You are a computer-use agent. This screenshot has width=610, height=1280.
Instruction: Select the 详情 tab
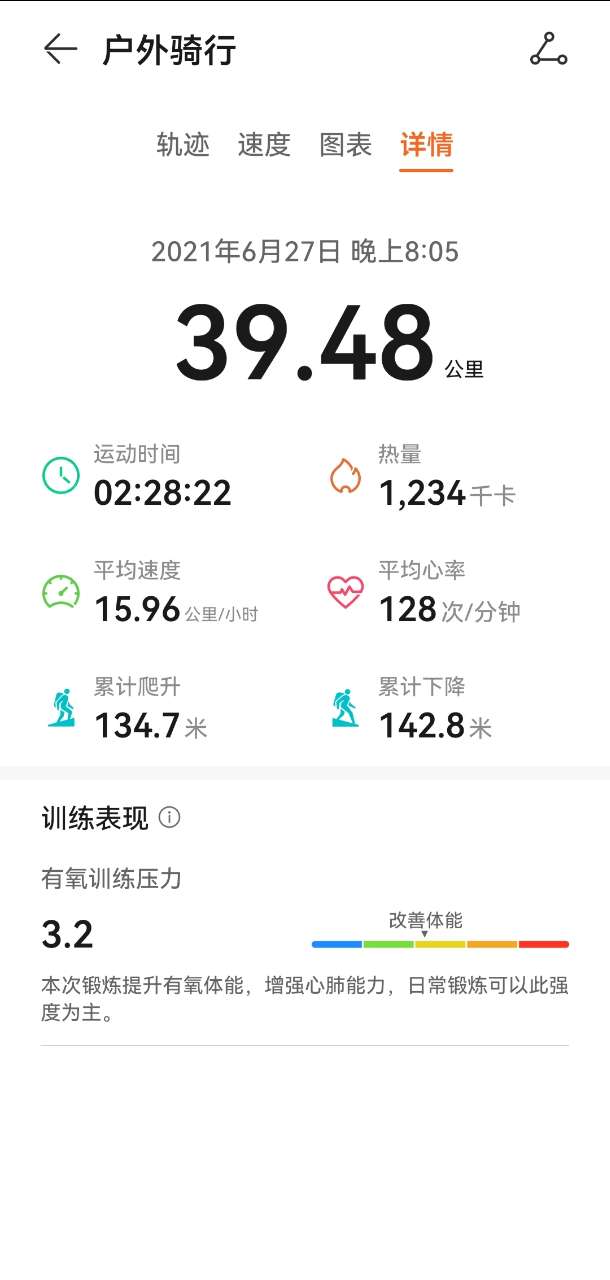point(426,145)
